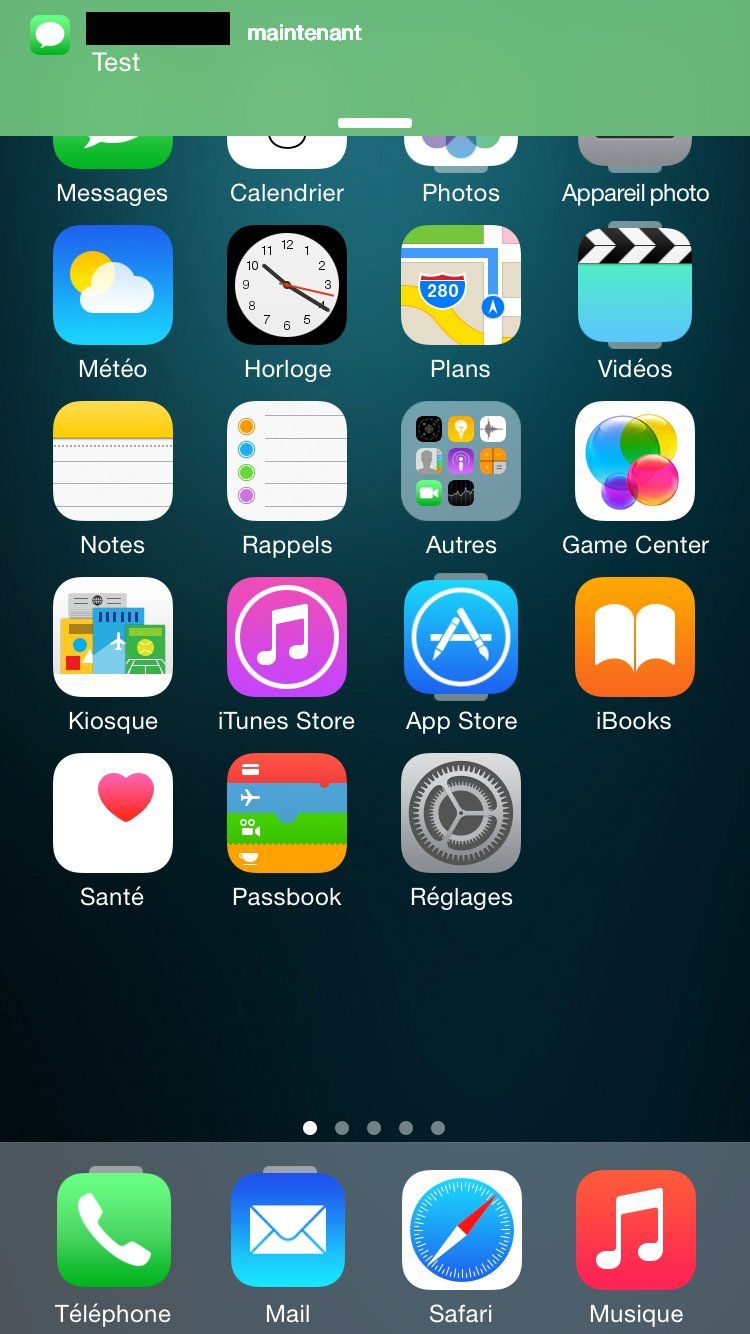
Task: Open the Vidéos app
Action: pos(635,285)
